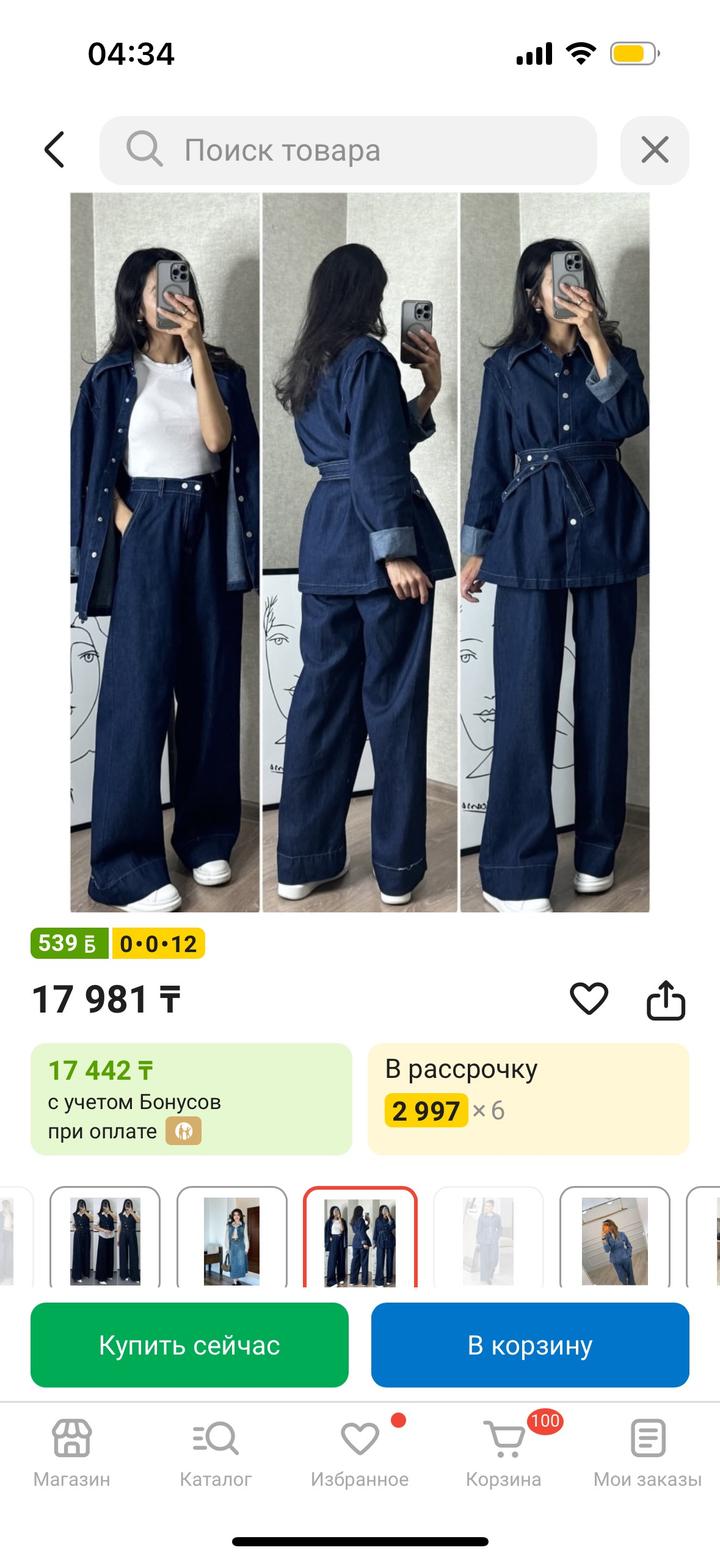The height and width of the screenshot is (1561, 720).
Task: Go back using the top arrow
Action: pyautogui.click(x=54, y=150)
